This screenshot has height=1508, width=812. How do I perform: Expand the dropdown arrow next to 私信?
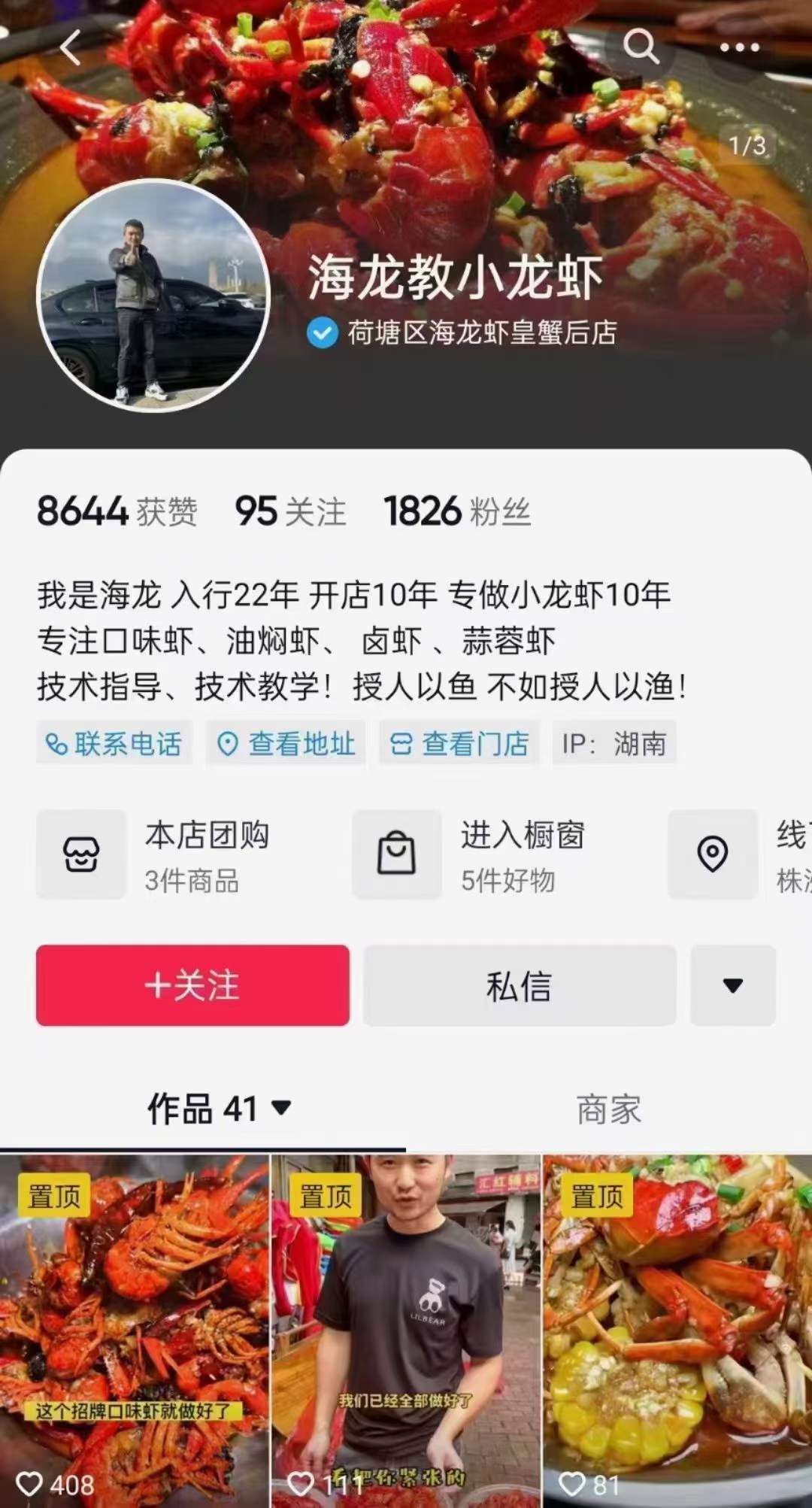(x=732, y=985)
